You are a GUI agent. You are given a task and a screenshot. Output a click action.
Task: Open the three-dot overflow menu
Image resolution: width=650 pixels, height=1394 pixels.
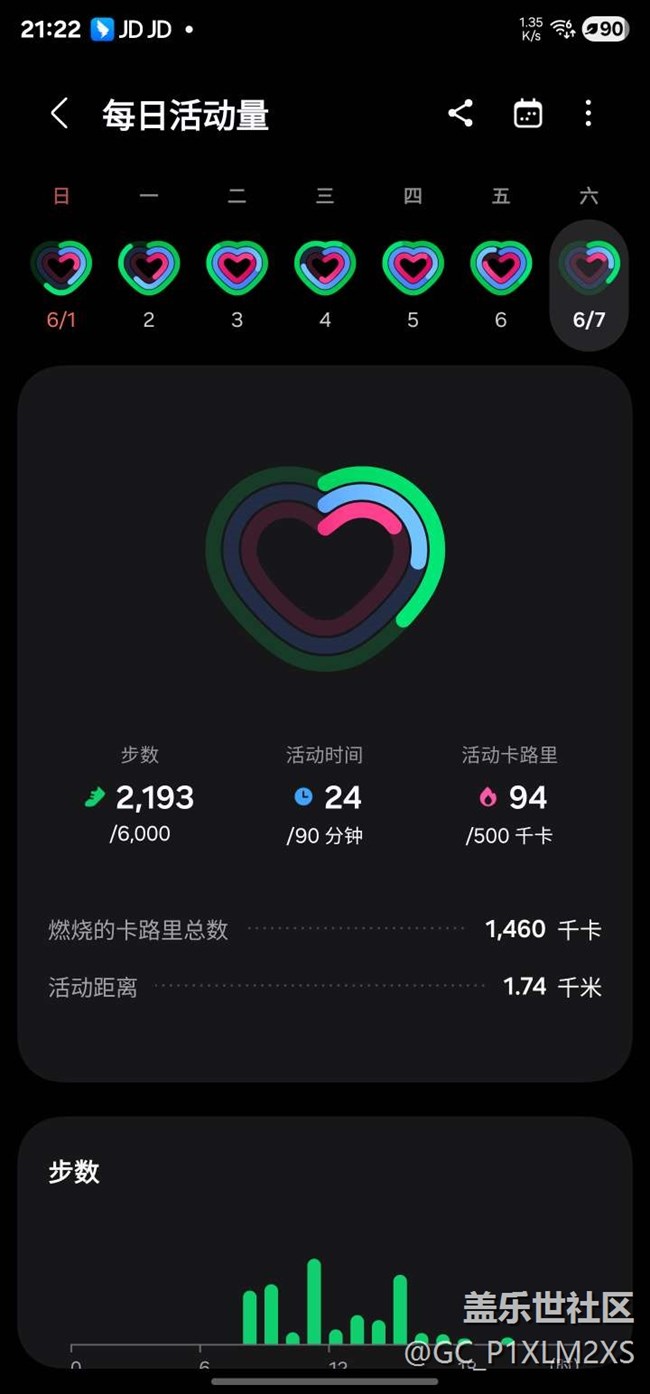(x=588, y=113)
